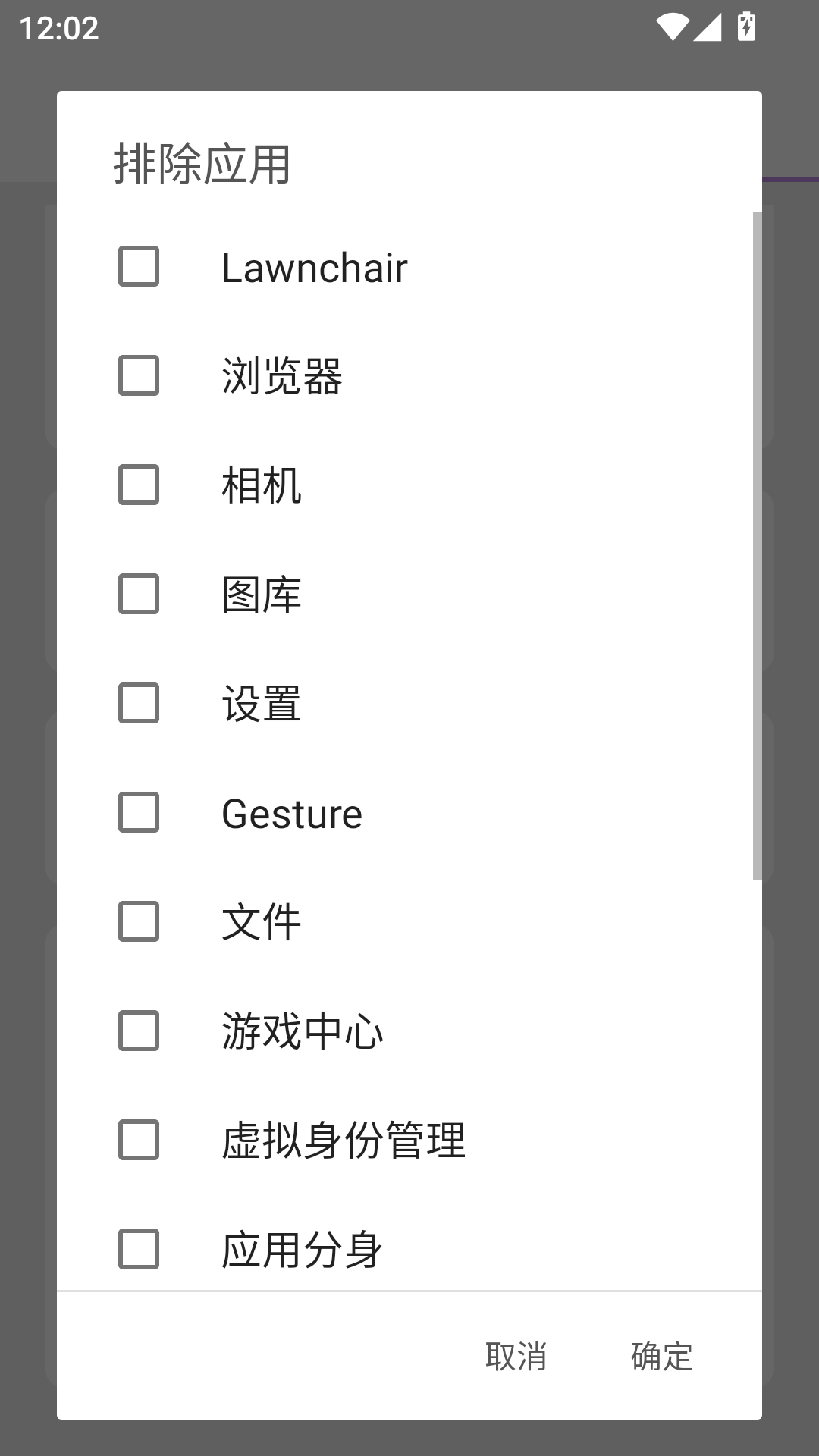The height and width of the screenshot is (1456, 819).
Task: Enable the 文件 checkbox
Action: pos(138,922)
